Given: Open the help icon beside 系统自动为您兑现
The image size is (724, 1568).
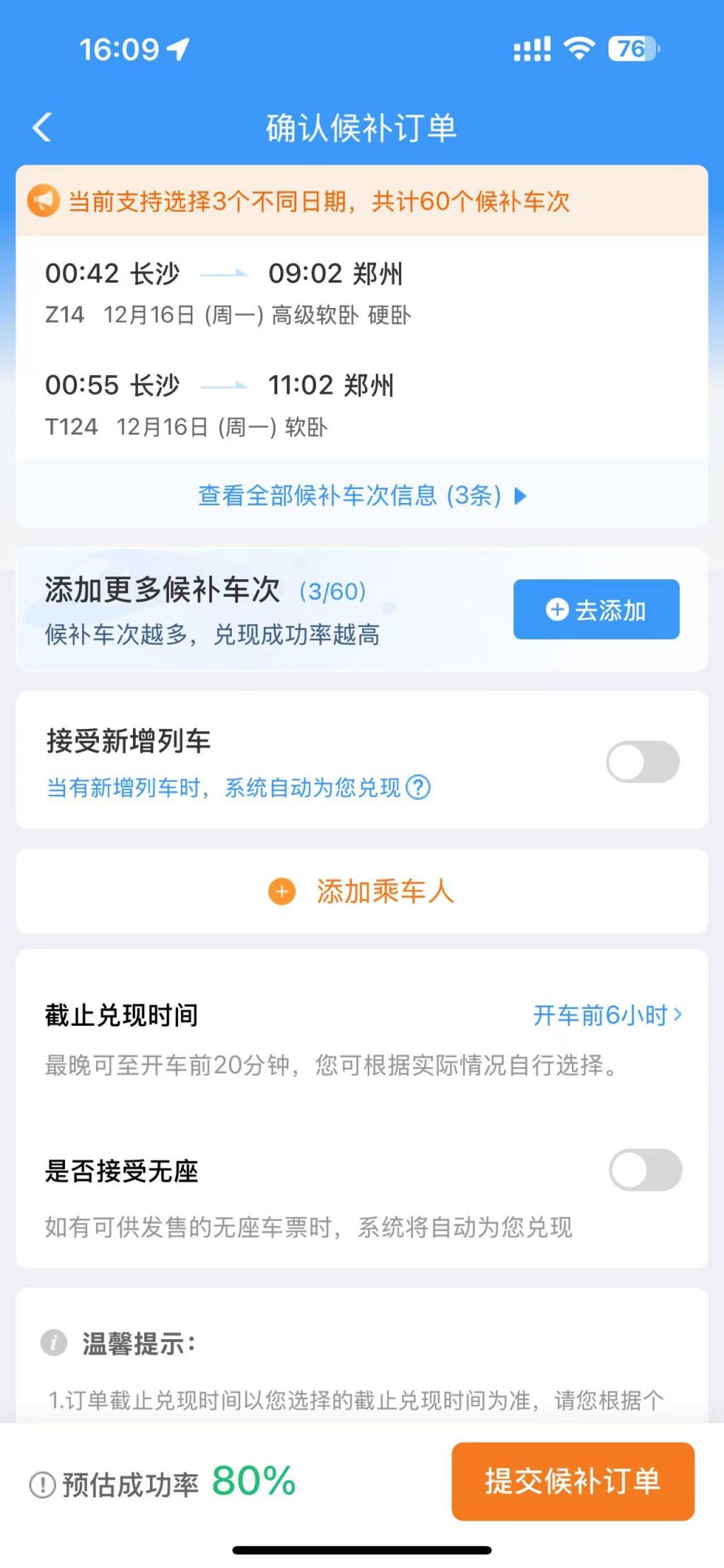Looking at the screenshot, I should pos(419,787).
